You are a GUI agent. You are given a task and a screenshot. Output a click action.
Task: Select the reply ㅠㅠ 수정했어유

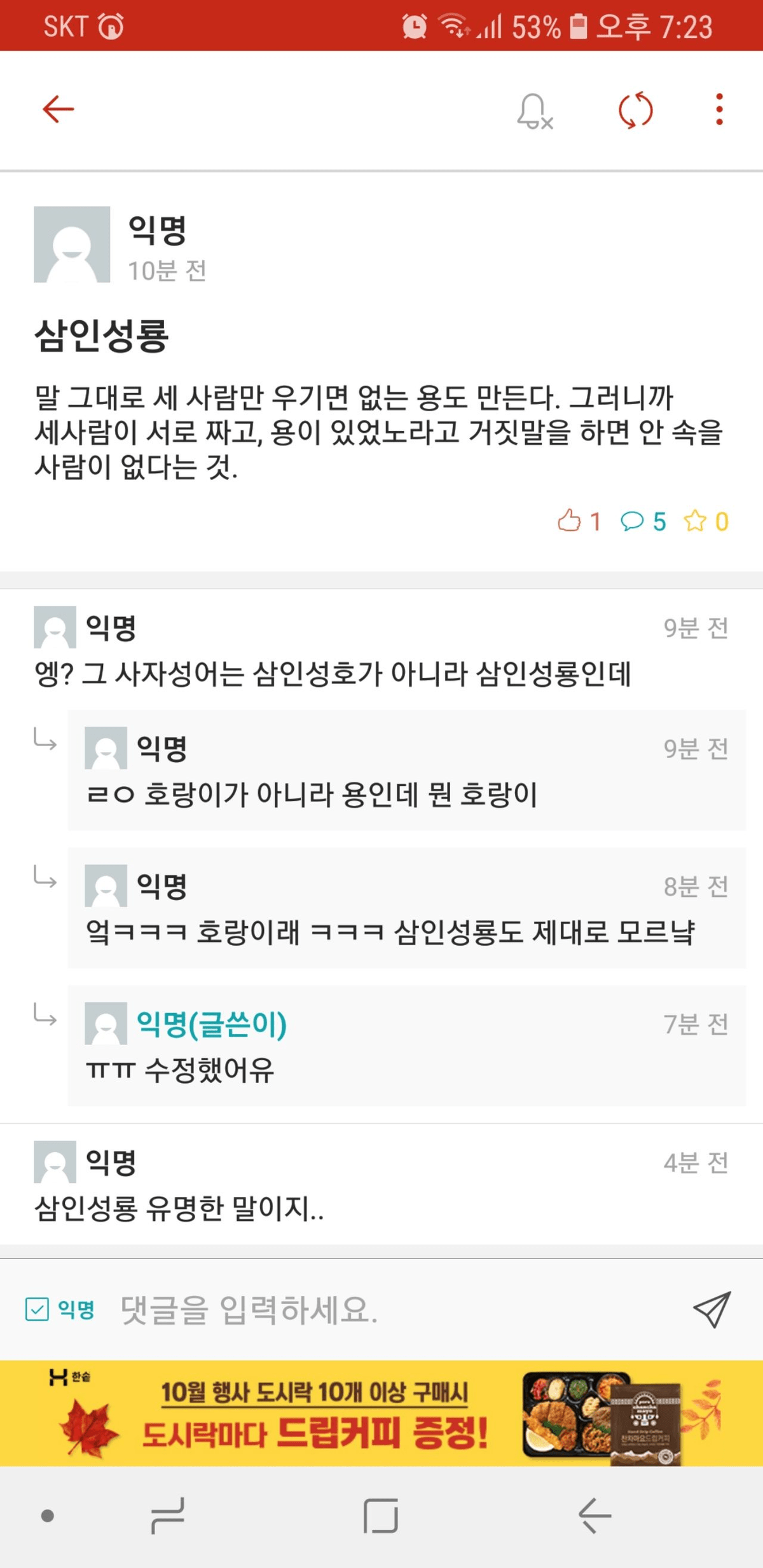coord(181,1070)
